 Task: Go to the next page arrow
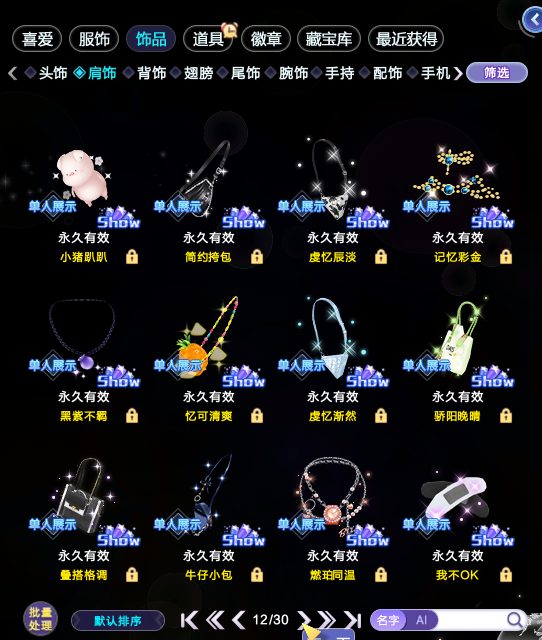(x=303, y=620)
